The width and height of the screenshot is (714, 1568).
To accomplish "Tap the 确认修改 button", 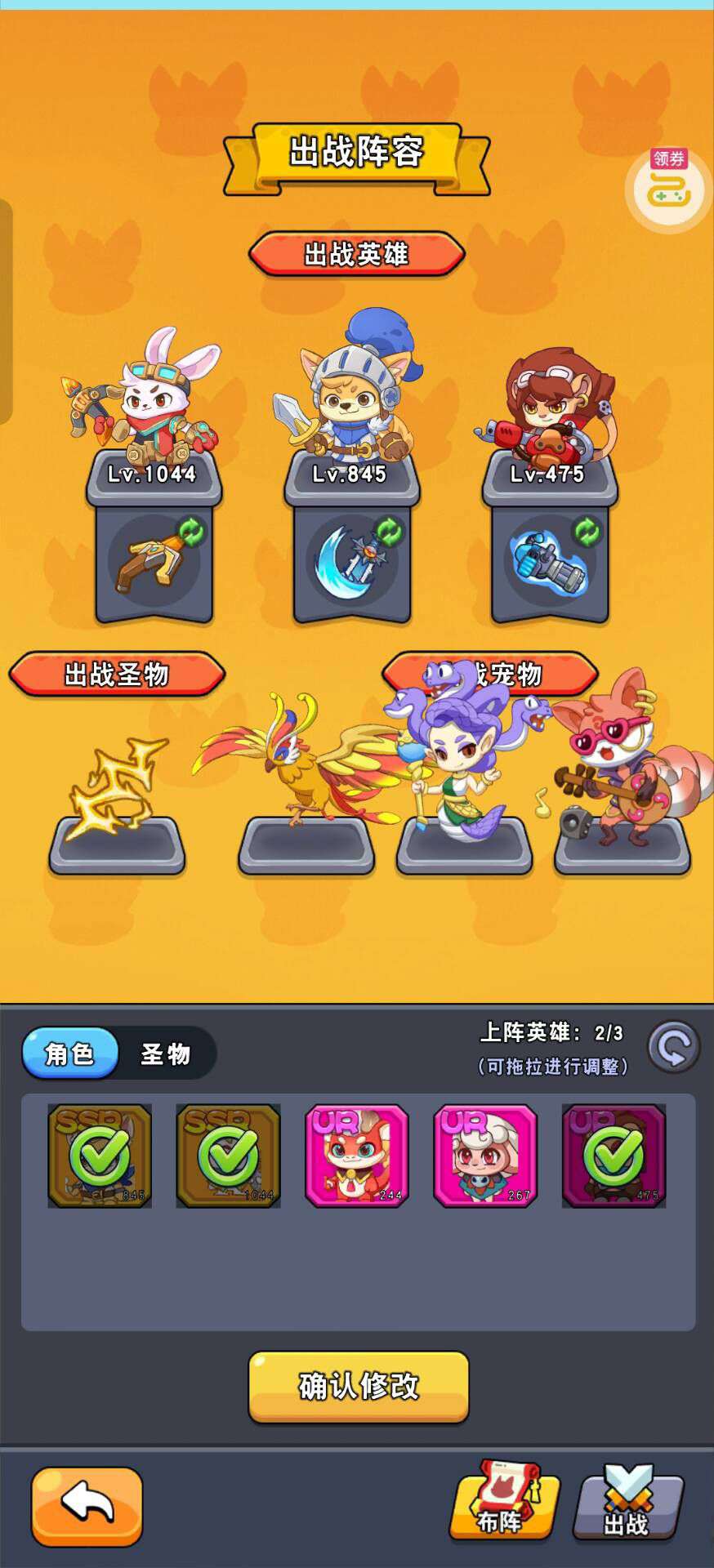I will (358, 1386).
